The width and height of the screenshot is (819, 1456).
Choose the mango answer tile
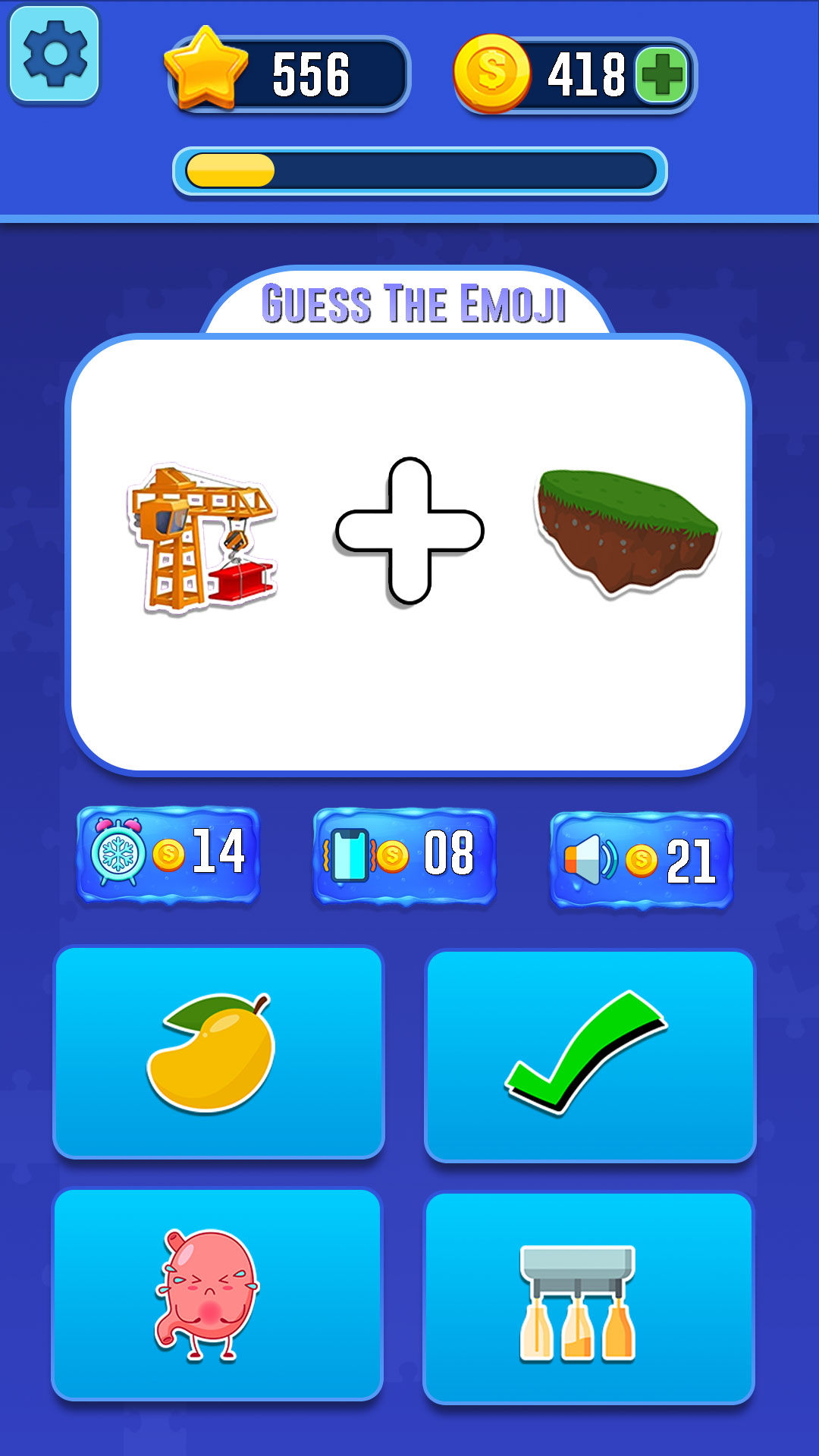pos(218,1052)
